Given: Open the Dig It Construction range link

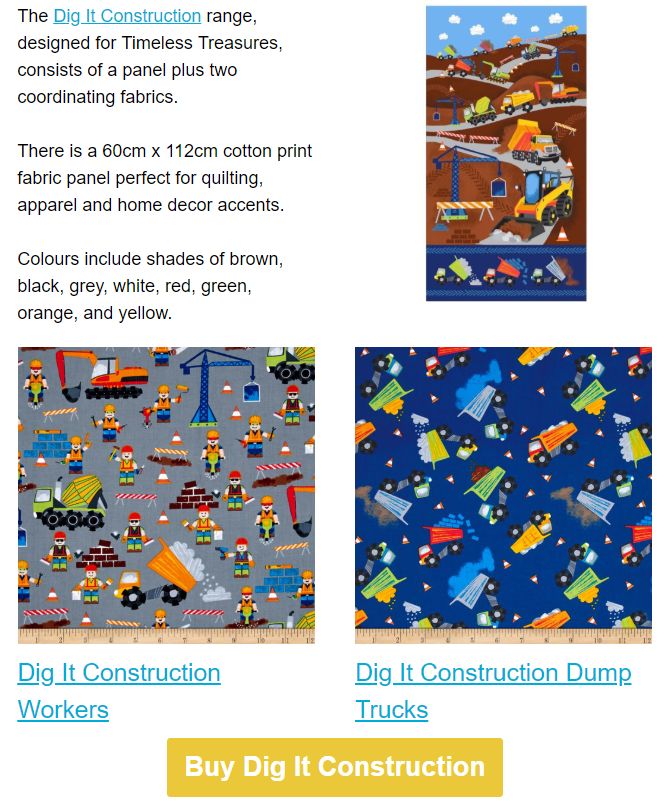Looking at the screenshot, I should pos(127,16).
